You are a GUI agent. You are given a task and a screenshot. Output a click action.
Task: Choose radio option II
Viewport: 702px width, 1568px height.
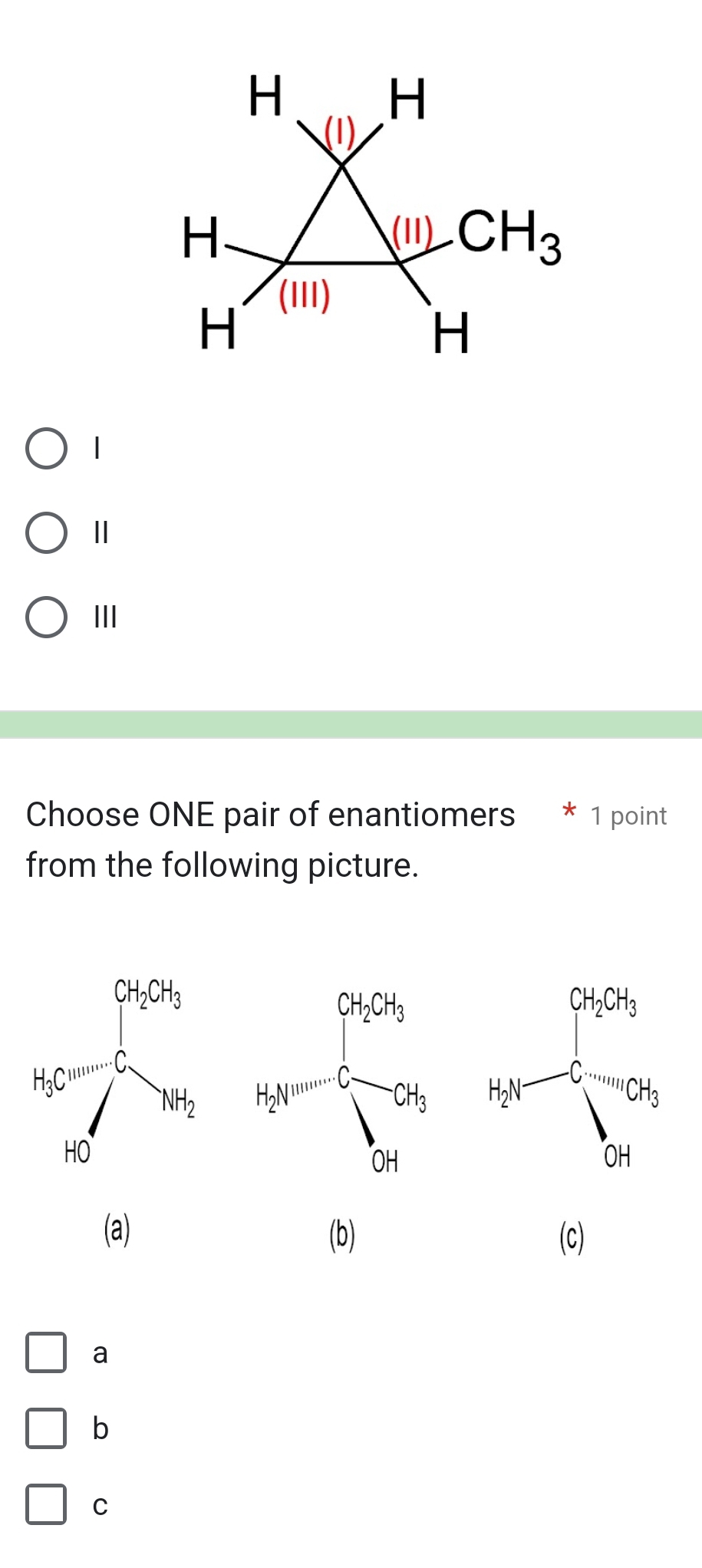click(46, 533)
